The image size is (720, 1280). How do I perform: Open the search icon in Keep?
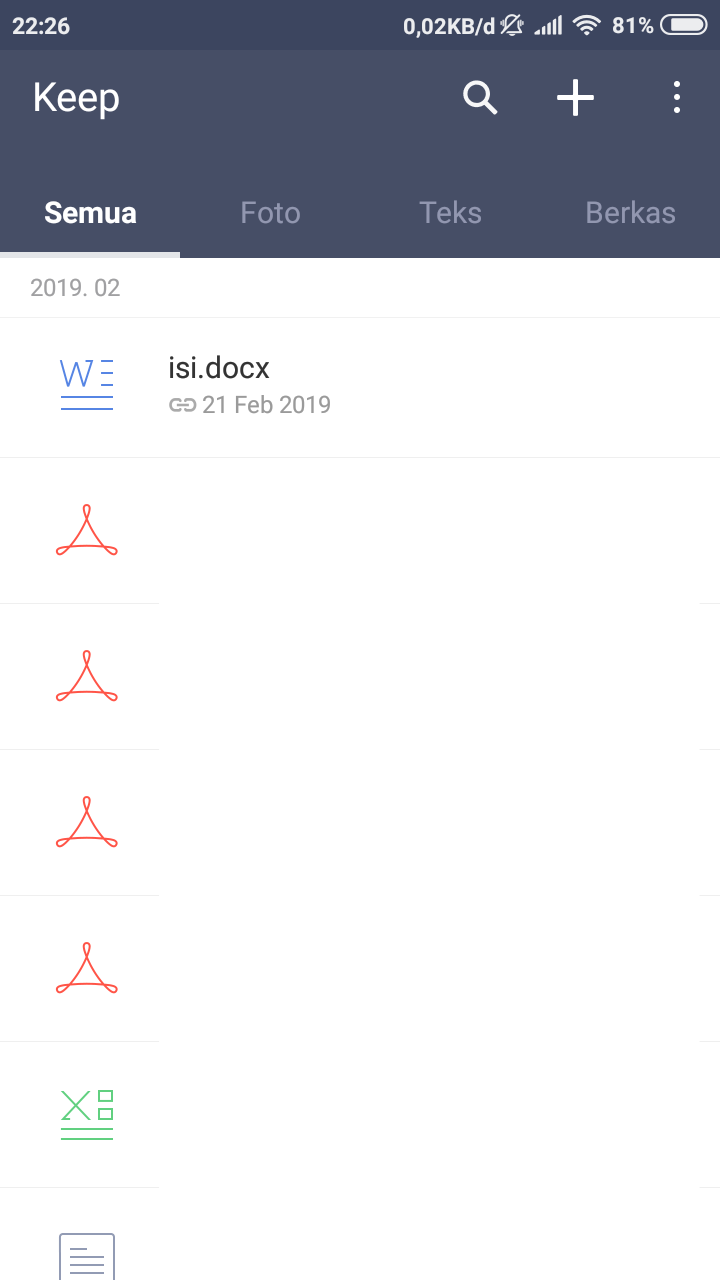[480, 98]
